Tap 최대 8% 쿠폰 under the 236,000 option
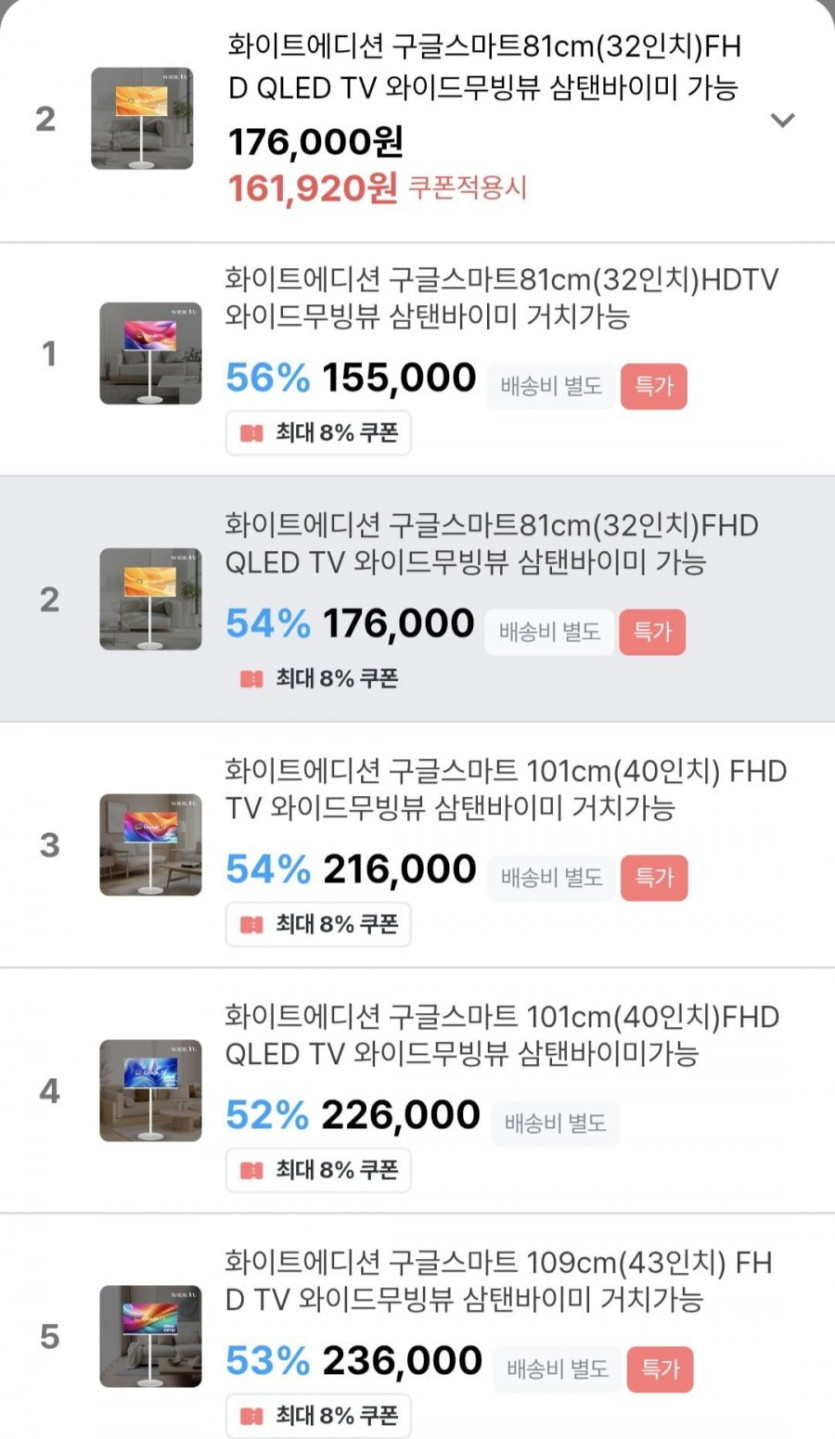This screenshot has width=835, height=1439. (x=318, y=1416)
